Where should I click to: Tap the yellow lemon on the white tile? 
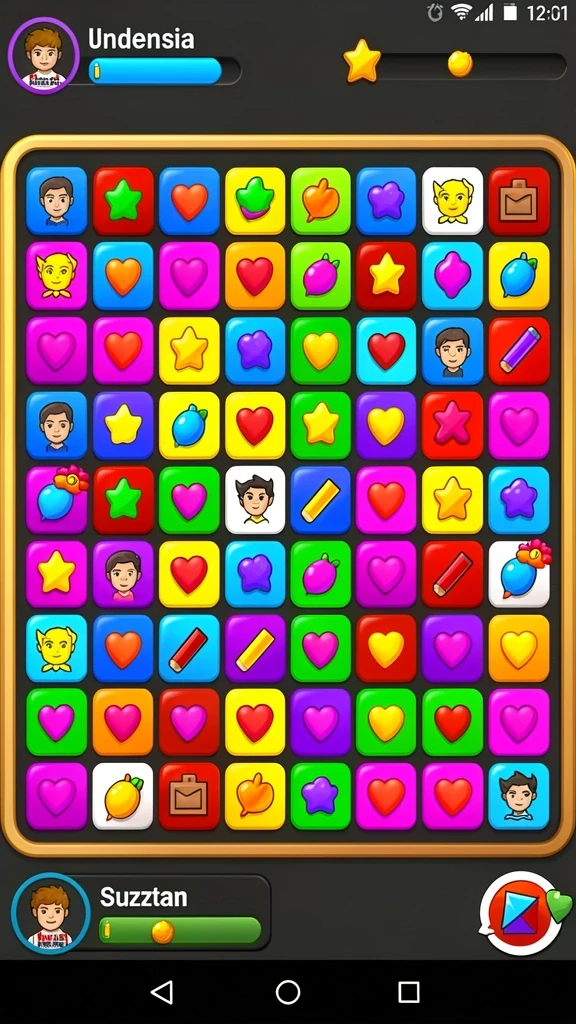pyautogui.click(x=123, y=795)
